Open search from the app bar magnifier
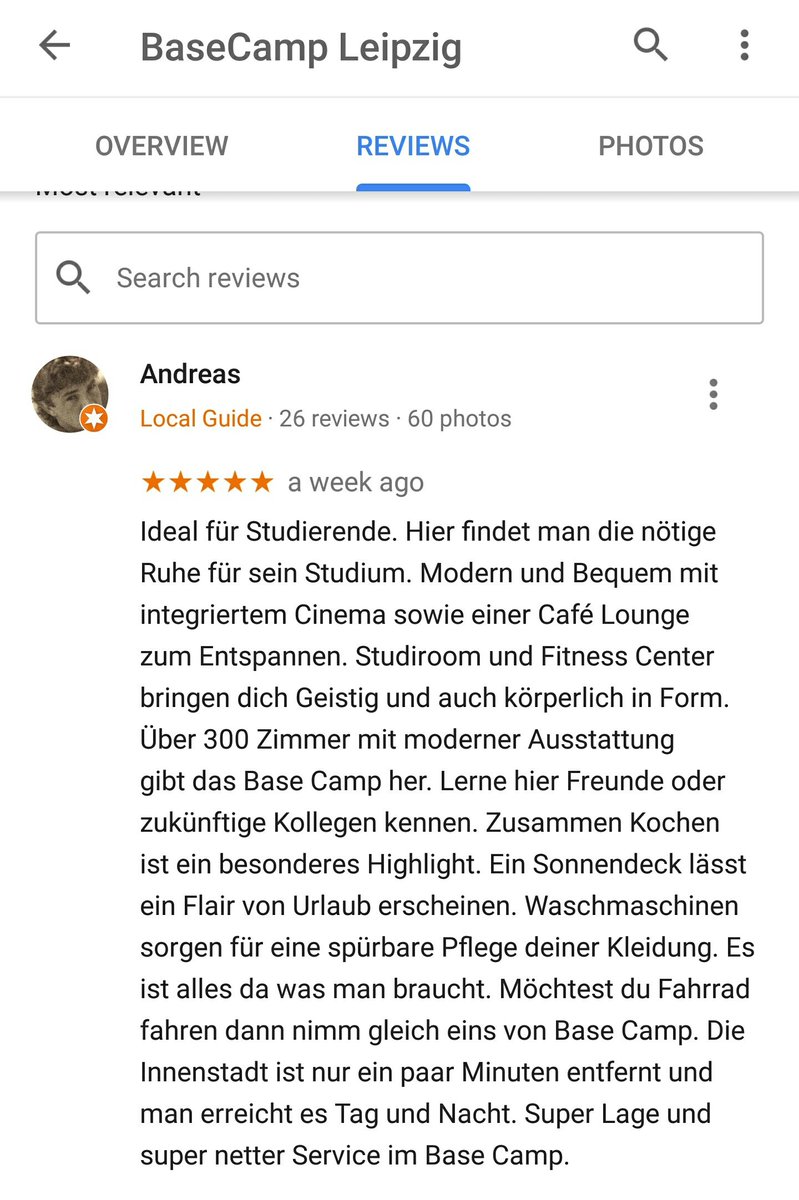Screen dimensions: 799x1200 pos(651,45)
